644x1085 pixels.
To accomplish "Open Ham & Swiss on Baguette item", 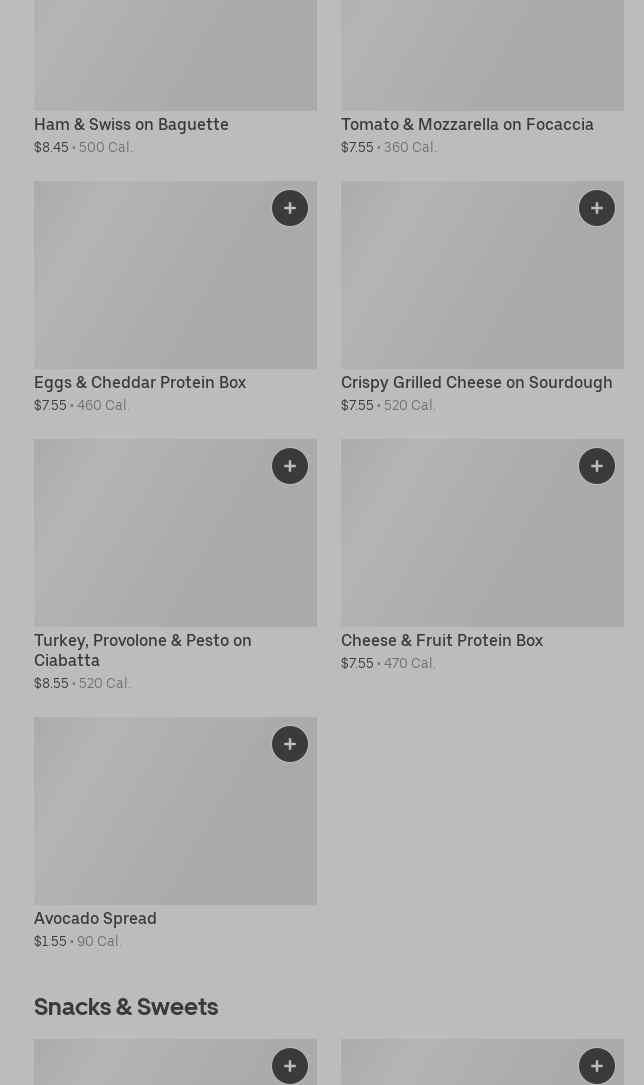I will [x=131, y=125].
